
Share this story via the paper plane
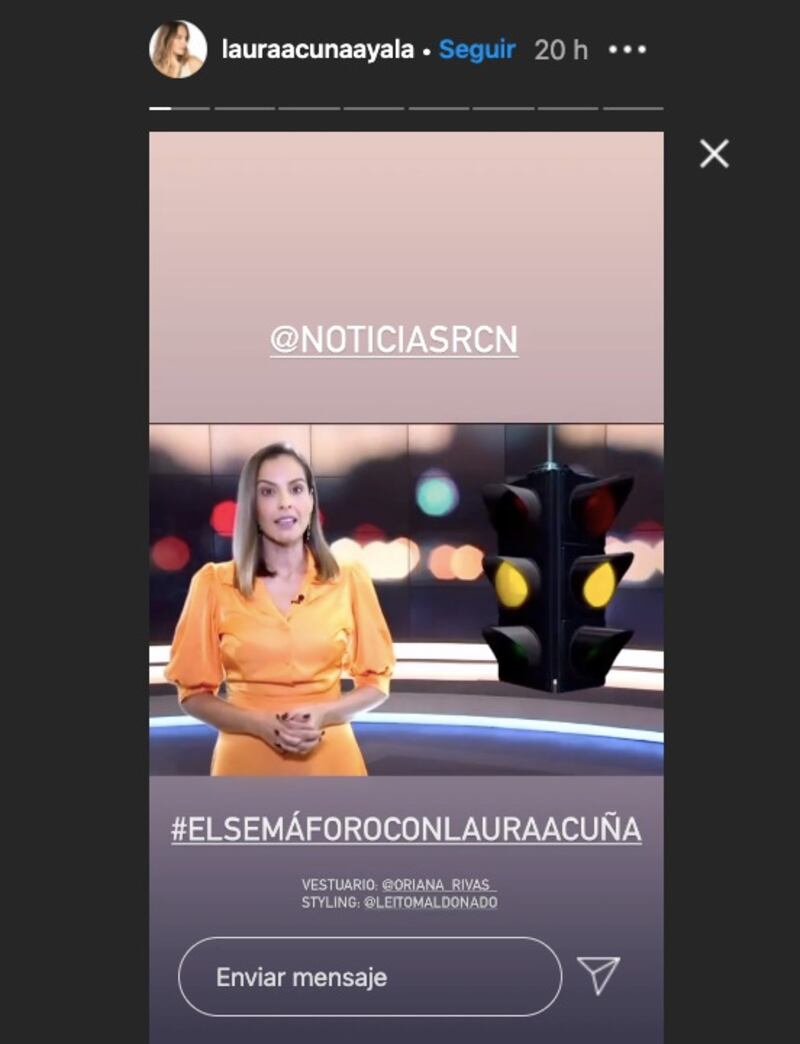click(x=598, y=976)
